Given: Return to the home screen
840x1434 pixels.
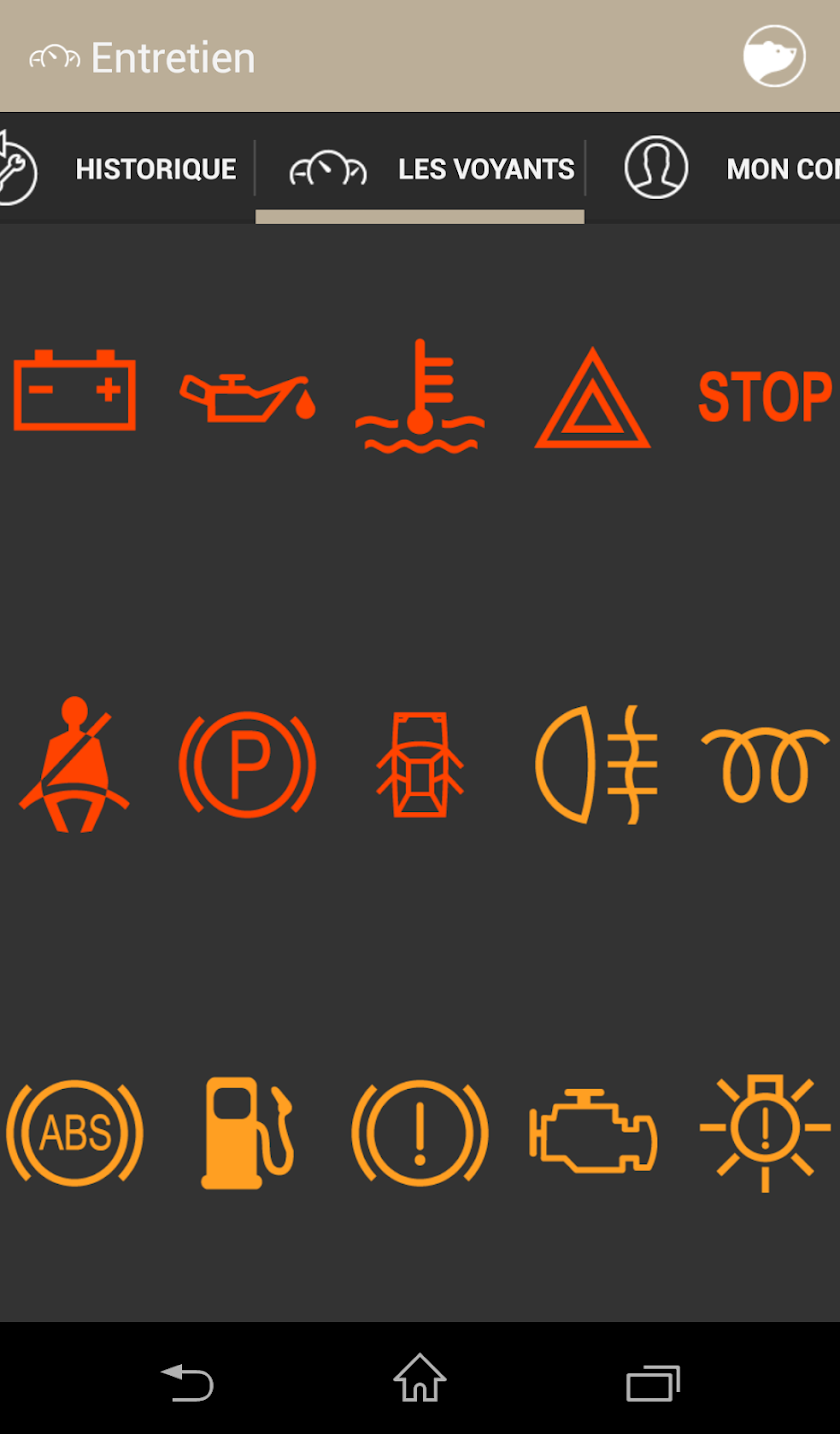Looking at the screenshot, I should [420, 1380].
